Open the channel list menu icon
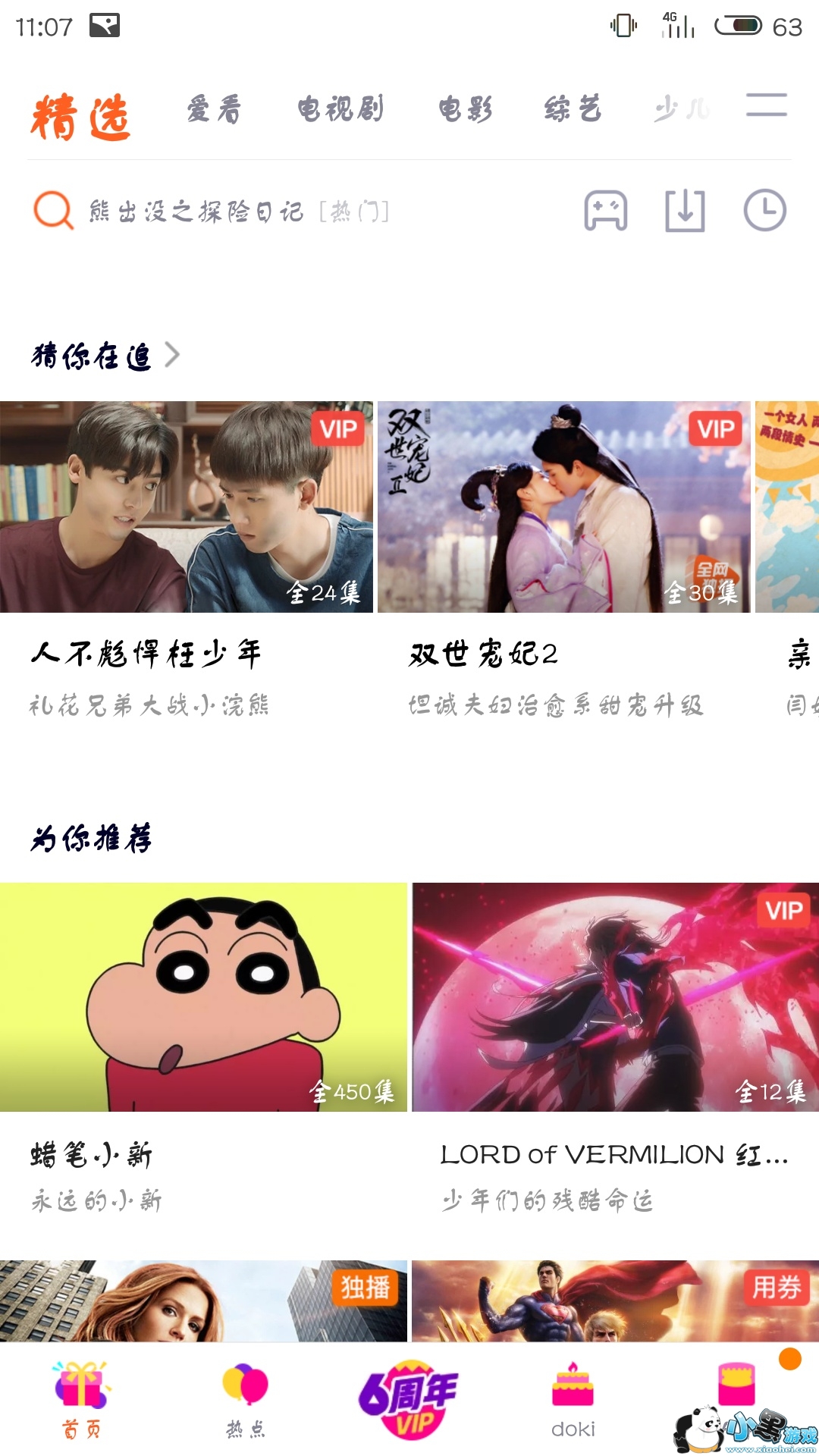 (766, 105)
